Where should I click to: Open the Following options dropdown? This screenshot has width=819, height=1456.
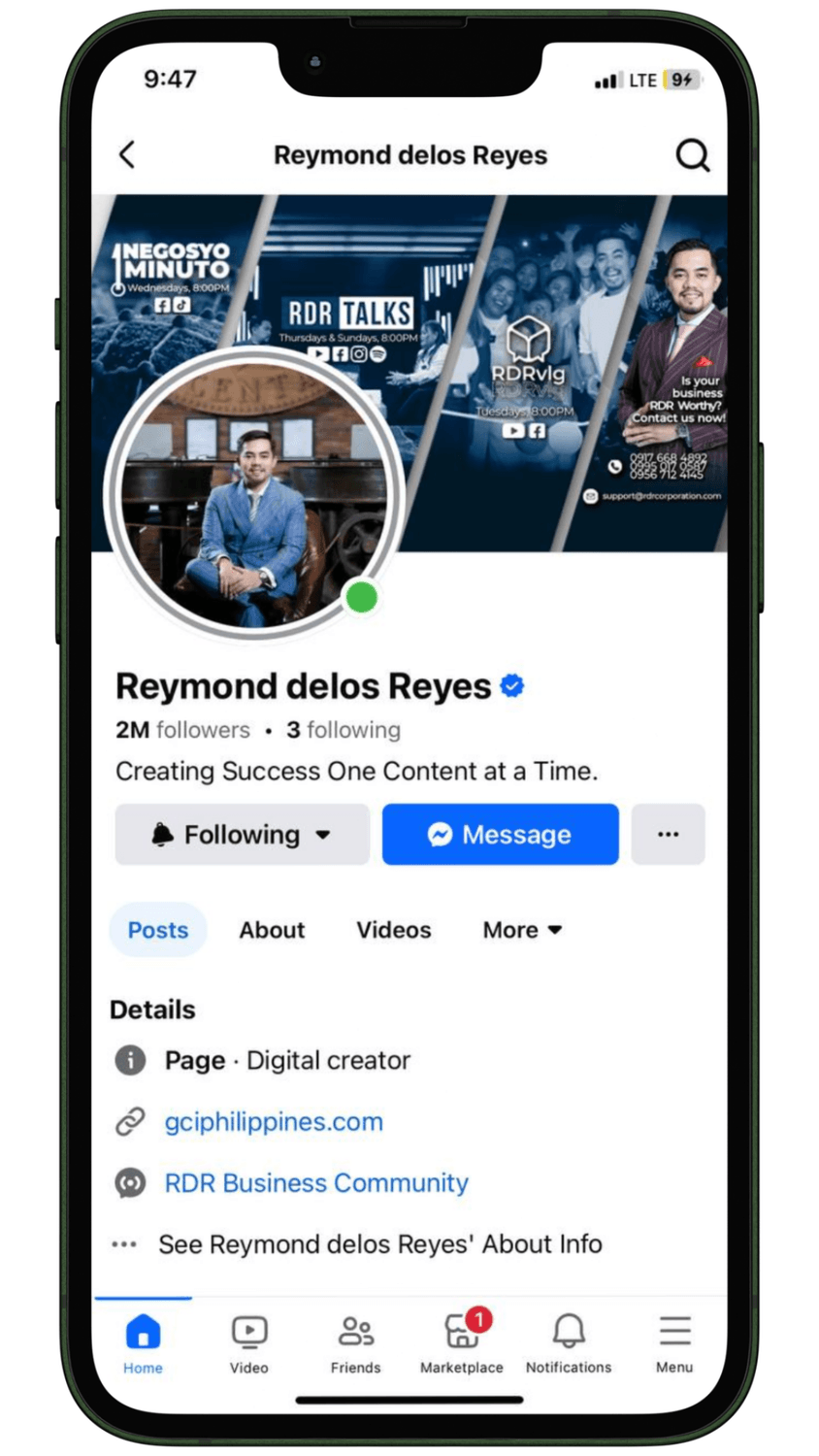click(x=242, y=835)
